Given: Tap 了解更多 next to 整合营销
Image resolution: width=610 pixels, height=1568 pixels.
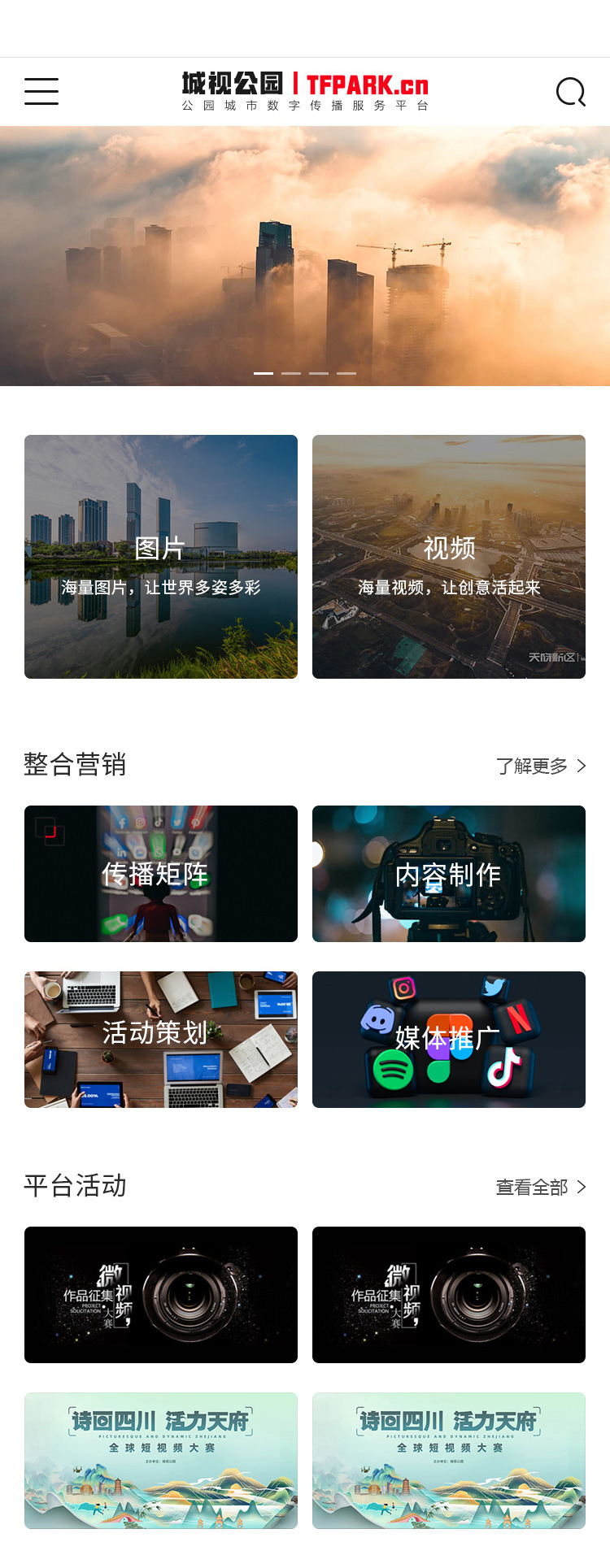Looking at the screenshot, I should pyautogui.click(x=540, y=766).
